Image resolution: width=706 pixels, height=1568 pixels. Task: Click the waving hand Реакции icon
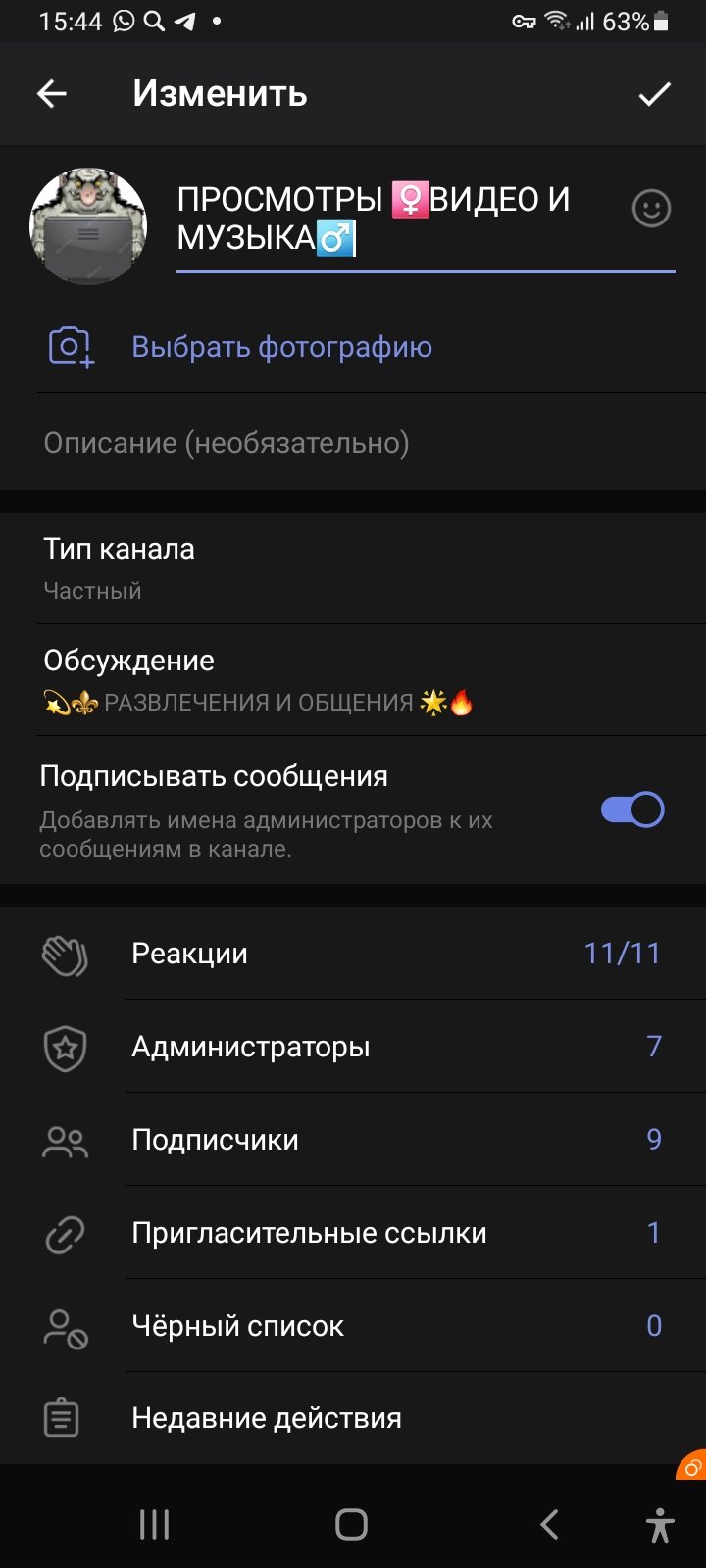click(65, 953)
